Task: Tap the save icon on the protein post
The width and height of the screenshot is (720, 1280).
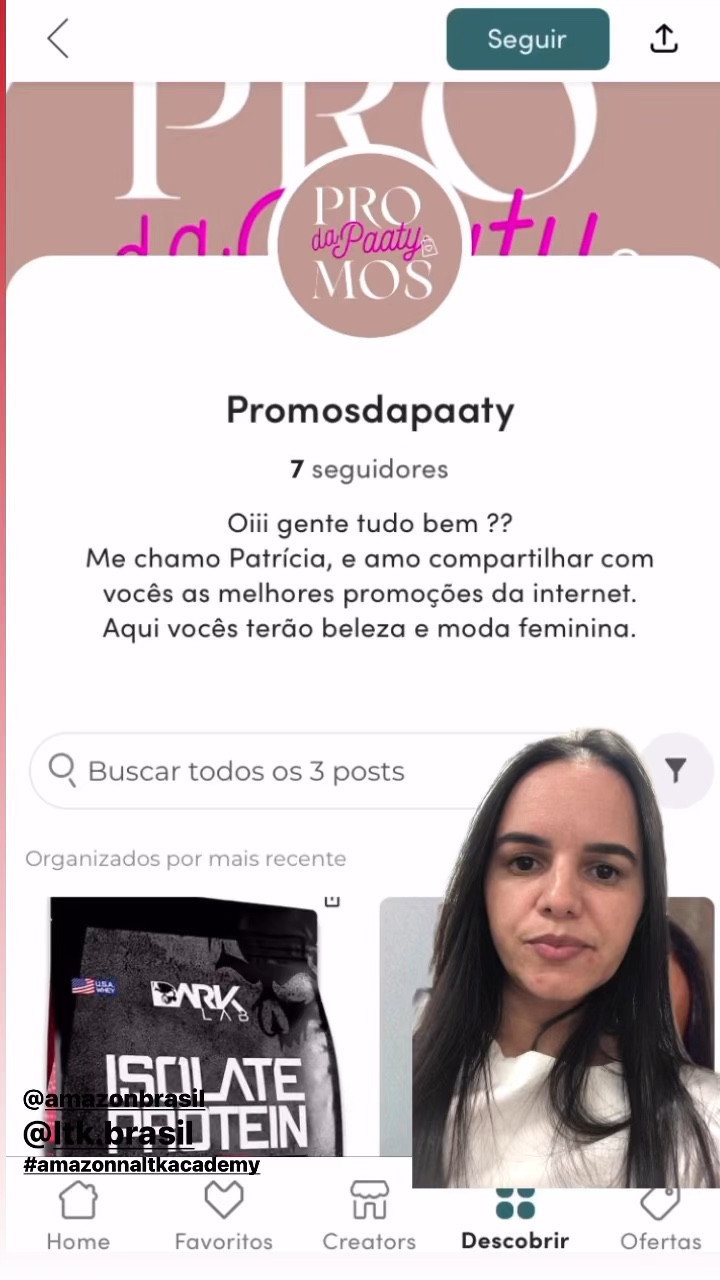Action: tap(332, 900)
